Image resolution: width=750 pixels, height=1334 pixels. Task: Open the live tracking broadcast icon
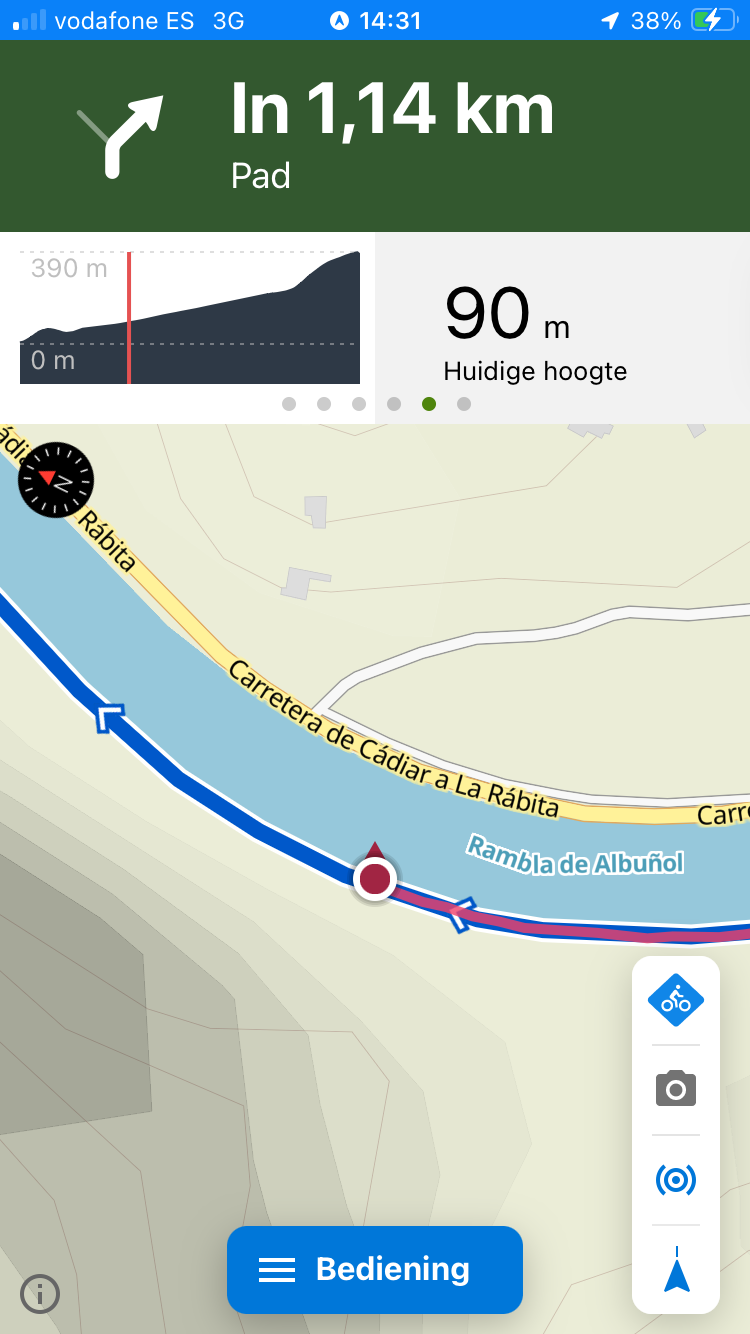tap(676, 1180)
